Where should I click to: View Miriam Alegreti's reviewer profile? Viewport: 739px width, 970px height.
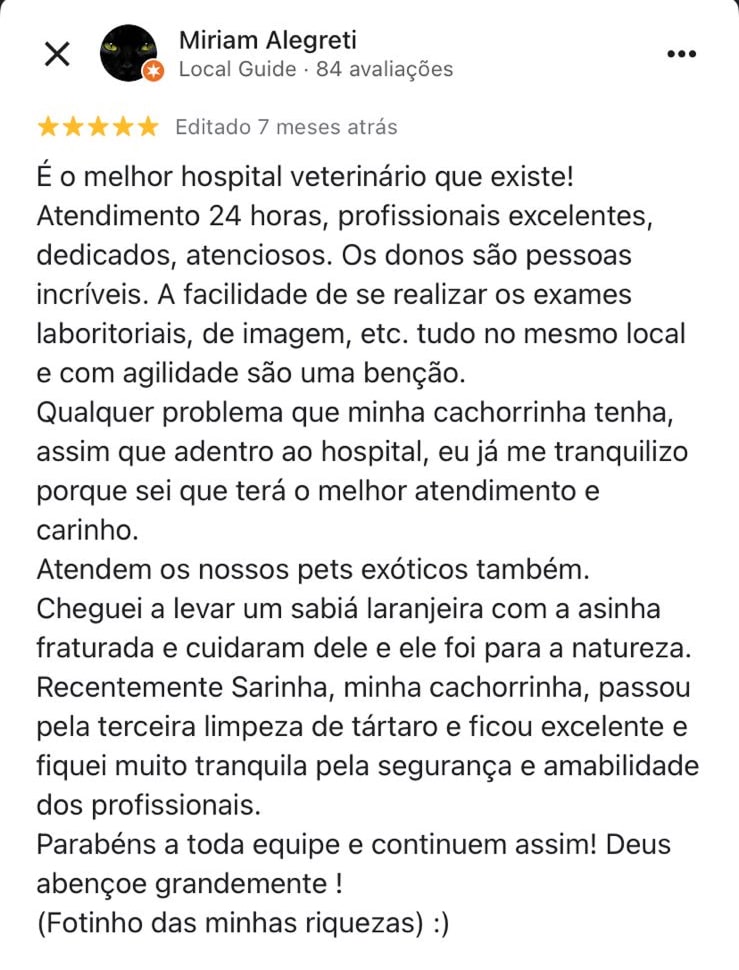coord(267,41)
